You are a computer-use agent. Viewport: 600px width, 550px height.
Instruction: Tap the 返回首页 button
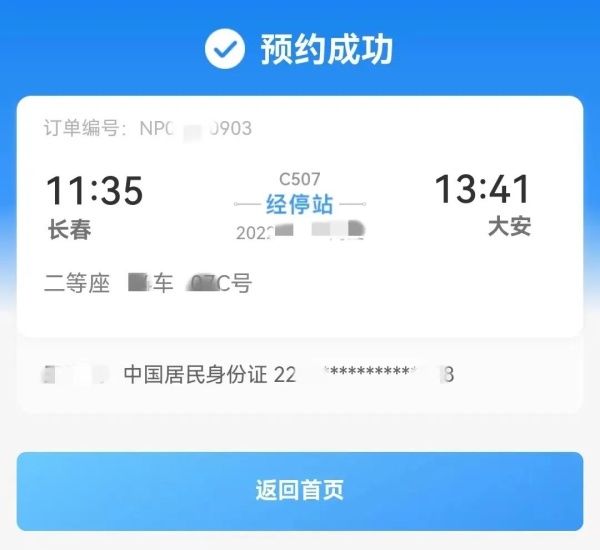pos(300,490)
